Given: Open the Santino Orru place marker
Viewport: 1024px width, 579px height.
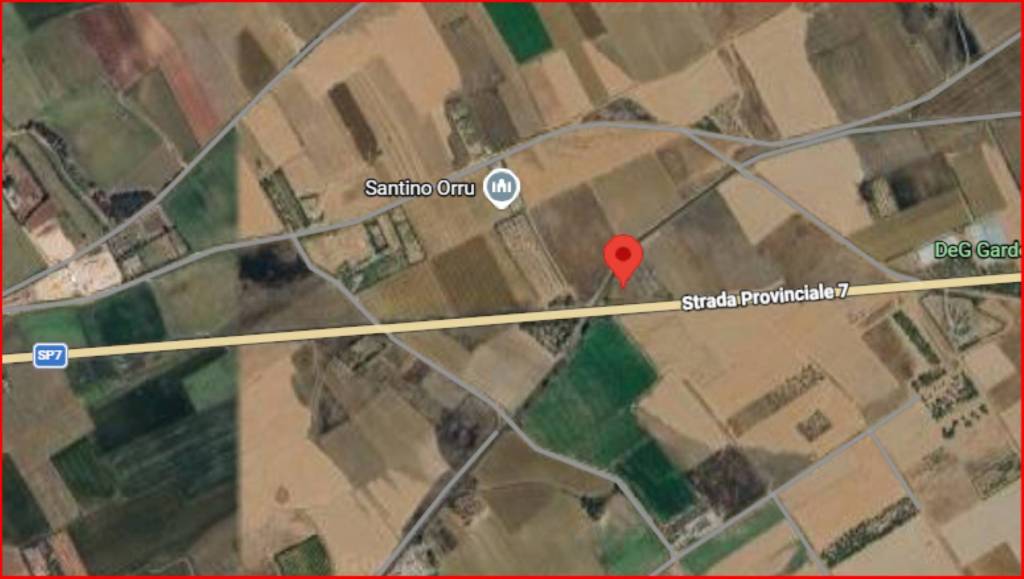Looking at the screenshot, I should [x=501, y=187].
